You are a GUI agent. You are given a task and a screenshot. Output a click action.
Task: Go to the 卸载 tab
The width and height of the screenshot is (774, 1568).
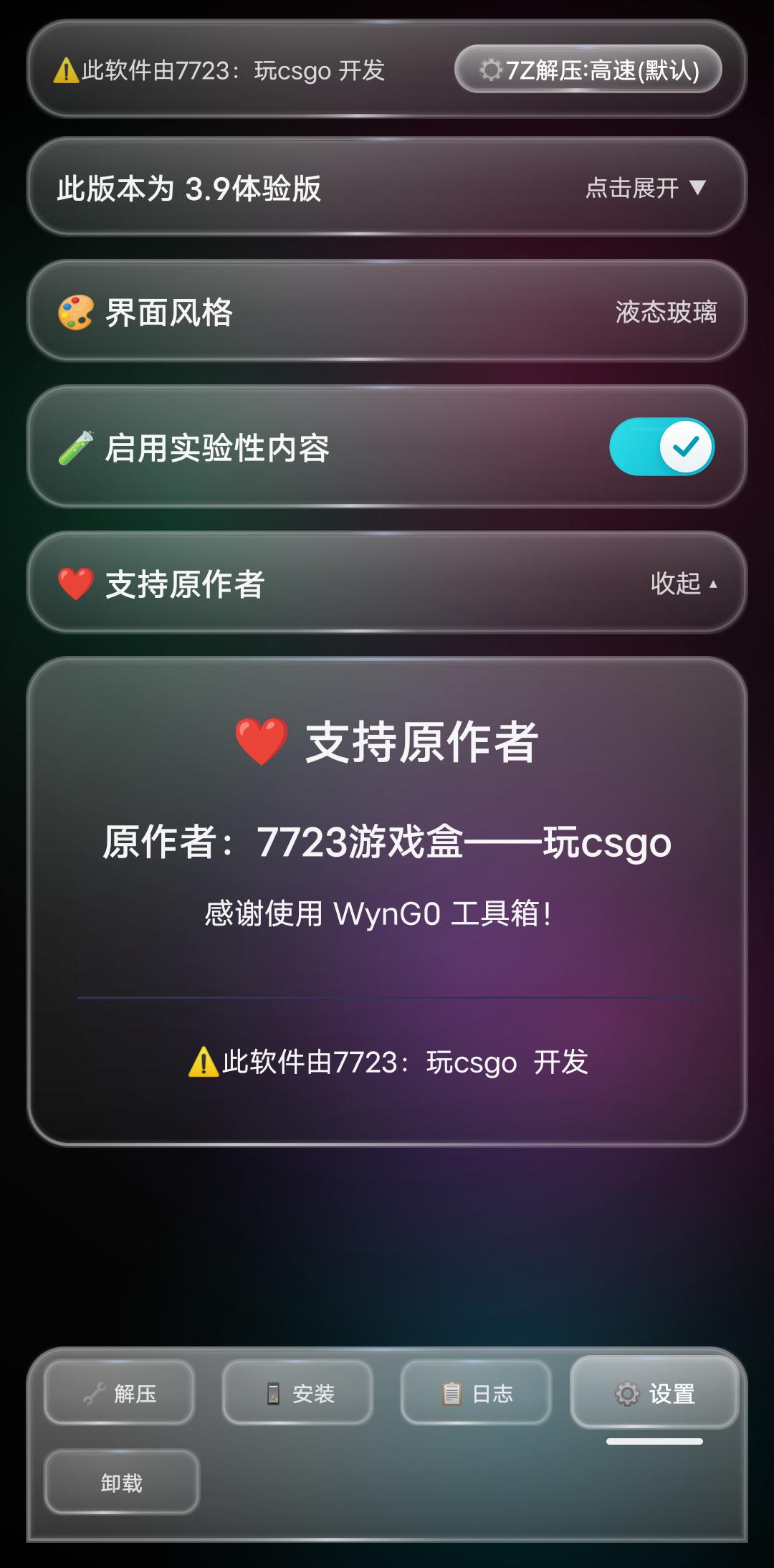click(122, 1483)
